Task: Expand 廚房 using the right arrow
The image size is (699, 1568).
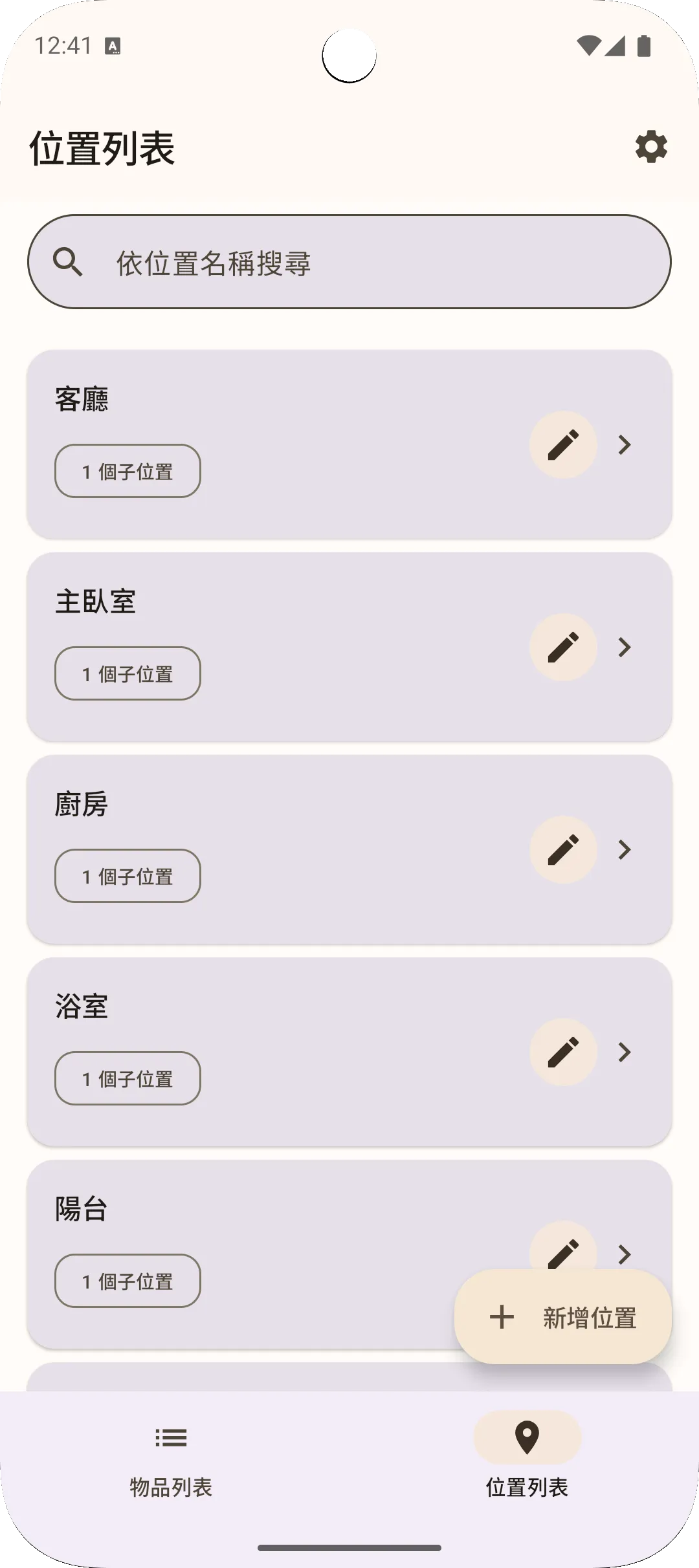Action: click(623, 849)
